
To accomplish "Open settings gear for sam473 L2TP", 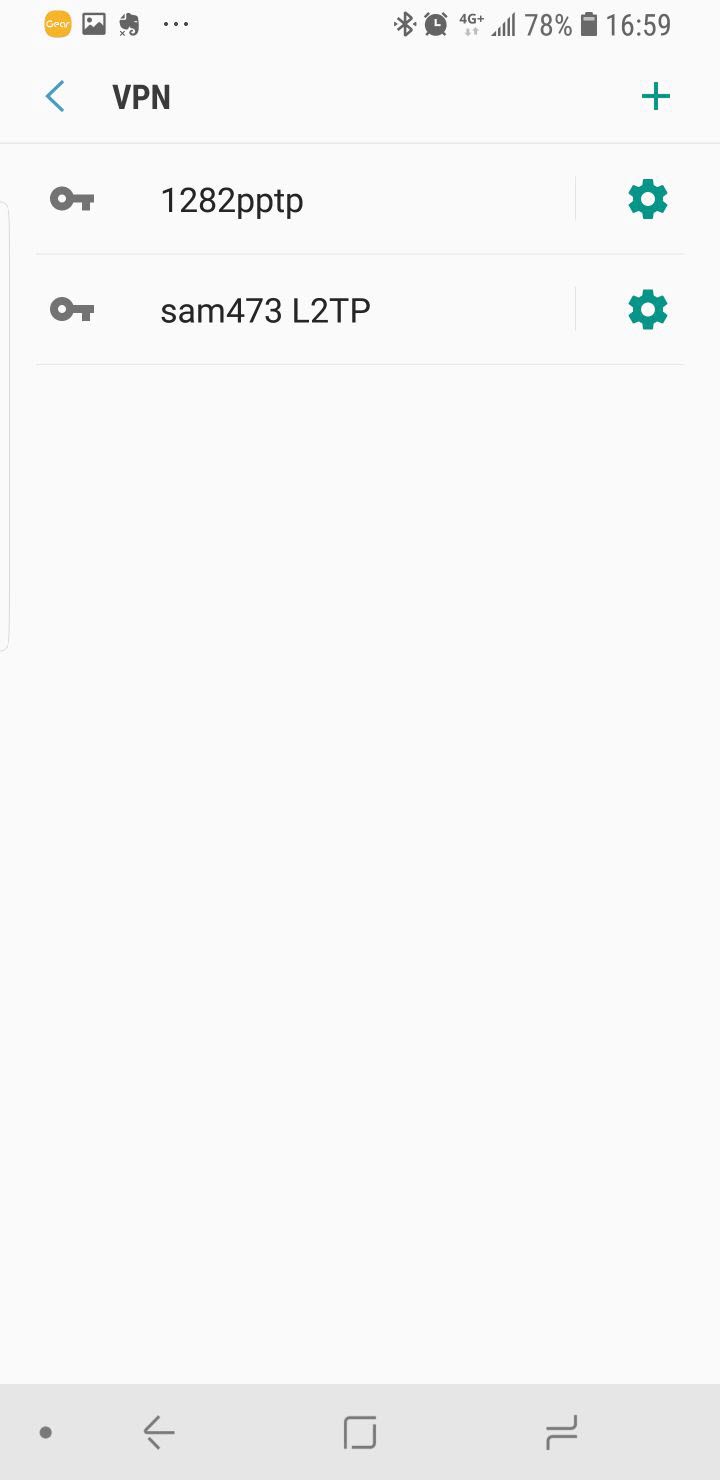I will [x=647, y=311].
